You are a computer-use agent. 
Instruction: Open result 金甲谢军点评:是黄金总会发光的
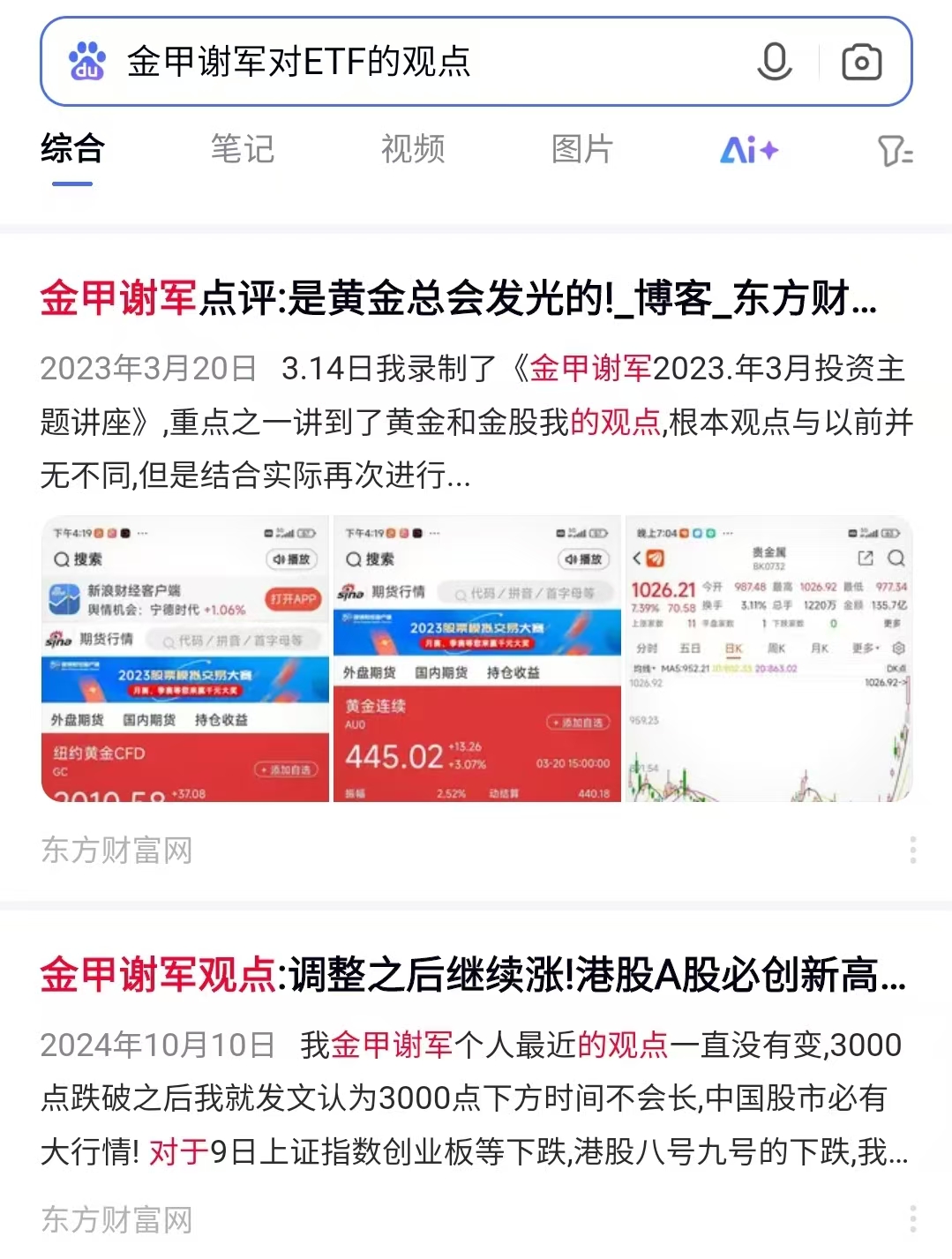459,297
